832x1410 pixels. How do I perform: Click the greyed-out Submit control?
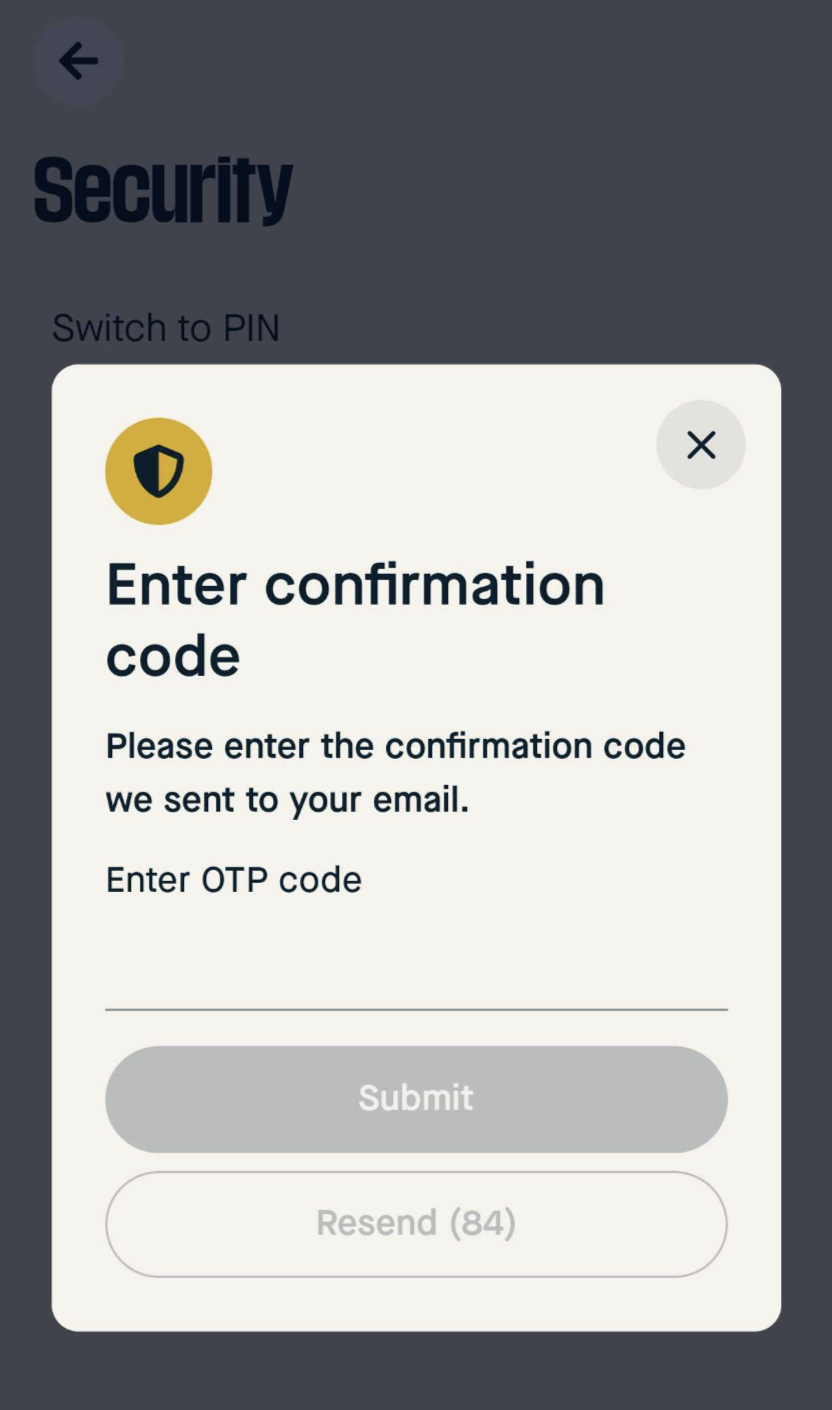coord(416,1097)
